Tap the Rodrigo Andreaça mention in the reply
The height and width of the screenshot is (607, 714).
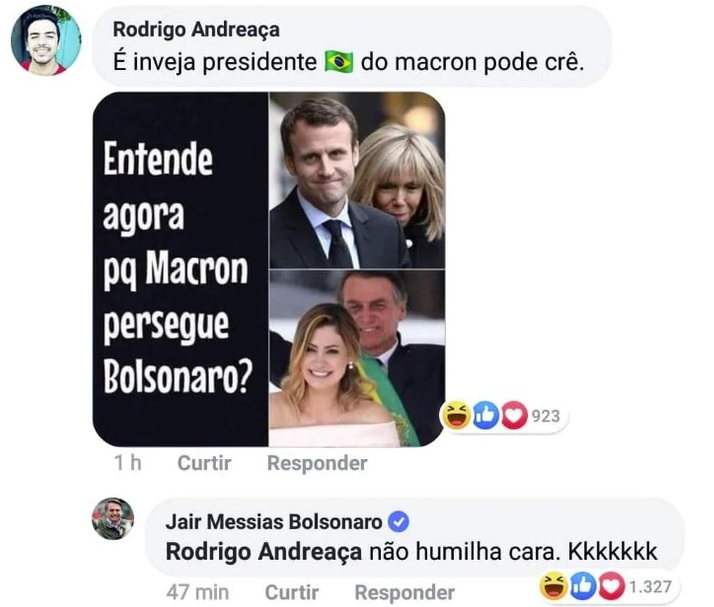click(x=262, y=552)
